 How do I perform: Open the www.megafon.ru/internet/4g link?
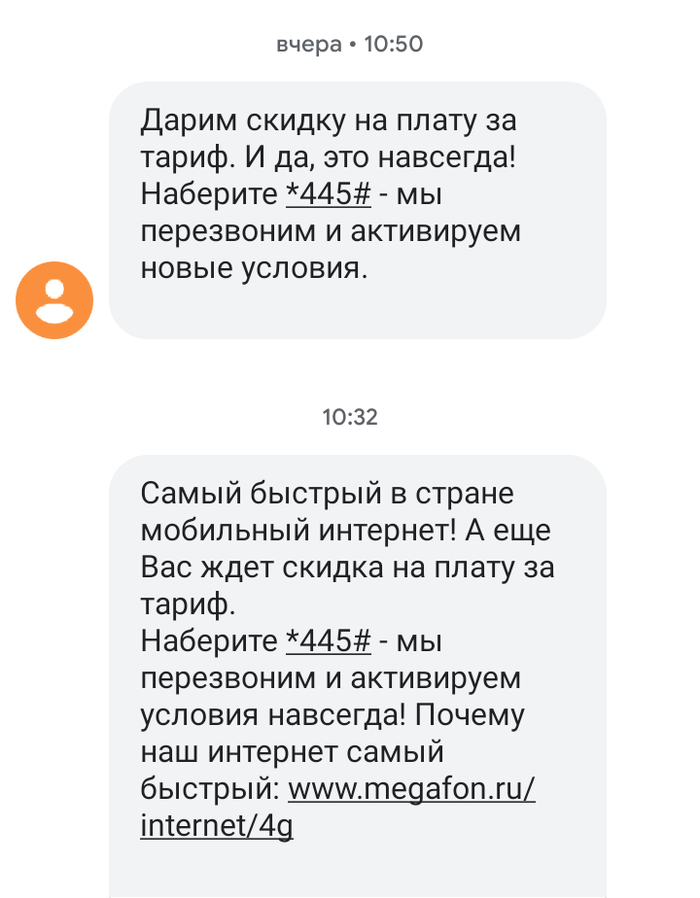tap(411, 789)
